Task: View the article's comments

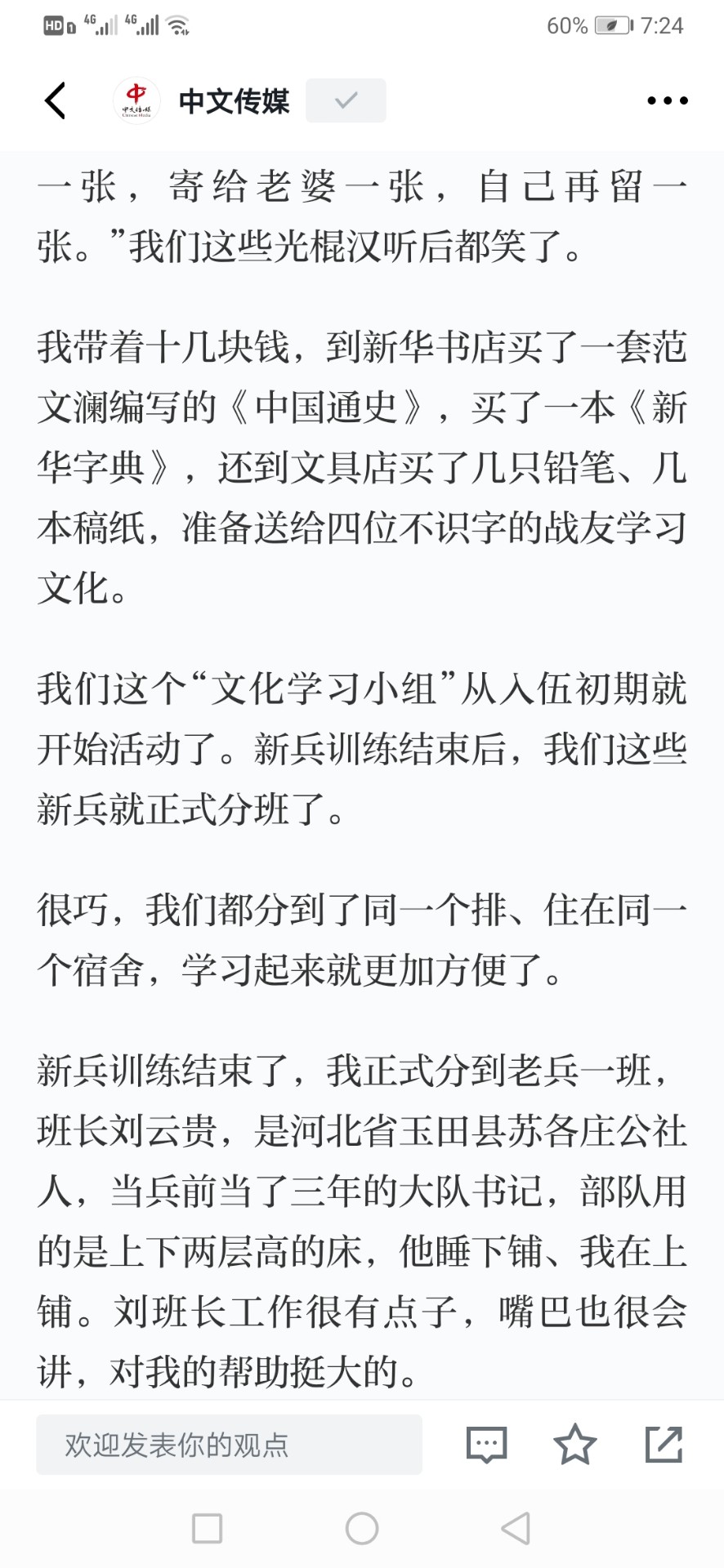Action: (x=487, y=1445)
